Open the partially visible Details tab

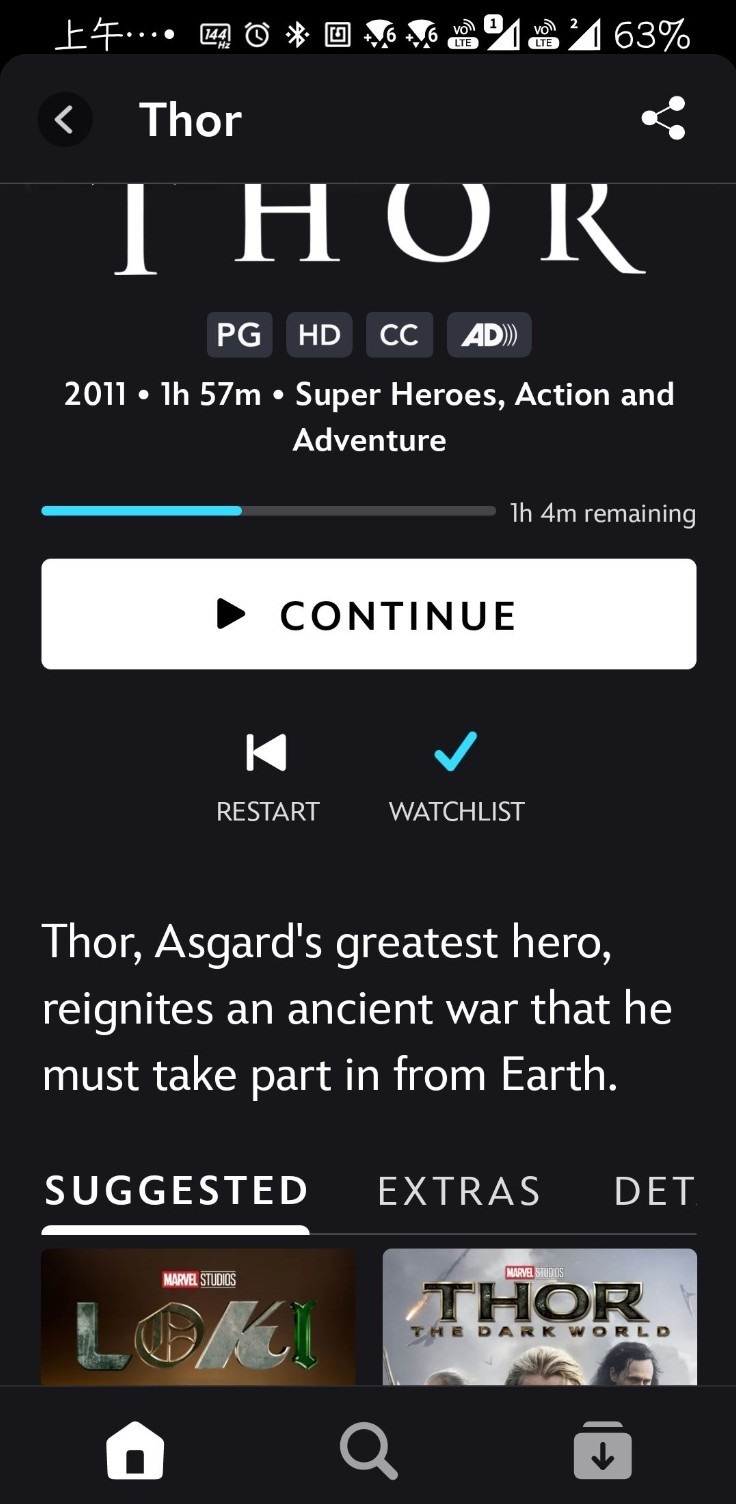654,1191
